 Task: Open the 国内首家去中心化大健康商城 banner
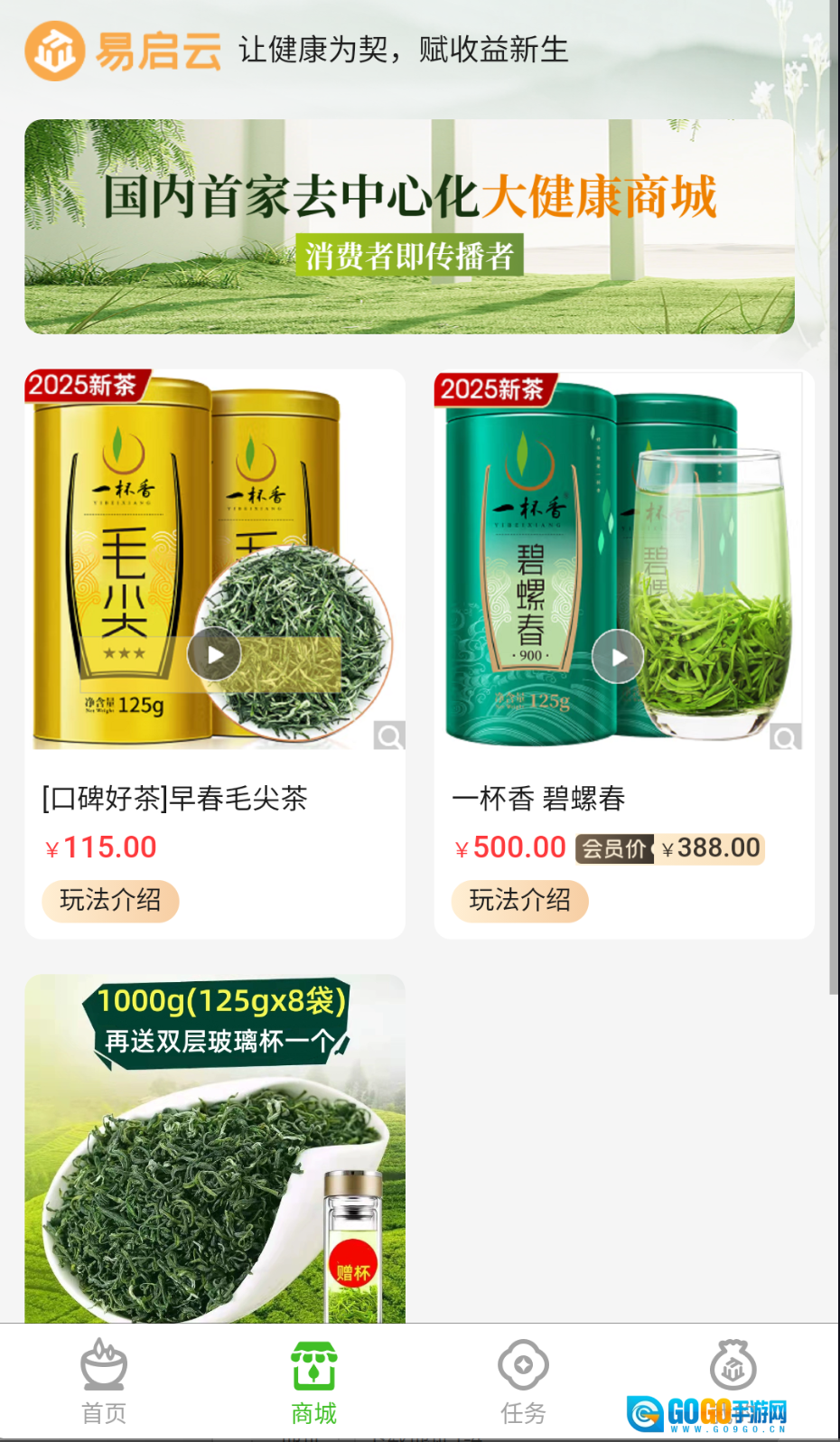pyautogui.click(x=409, y=226)
